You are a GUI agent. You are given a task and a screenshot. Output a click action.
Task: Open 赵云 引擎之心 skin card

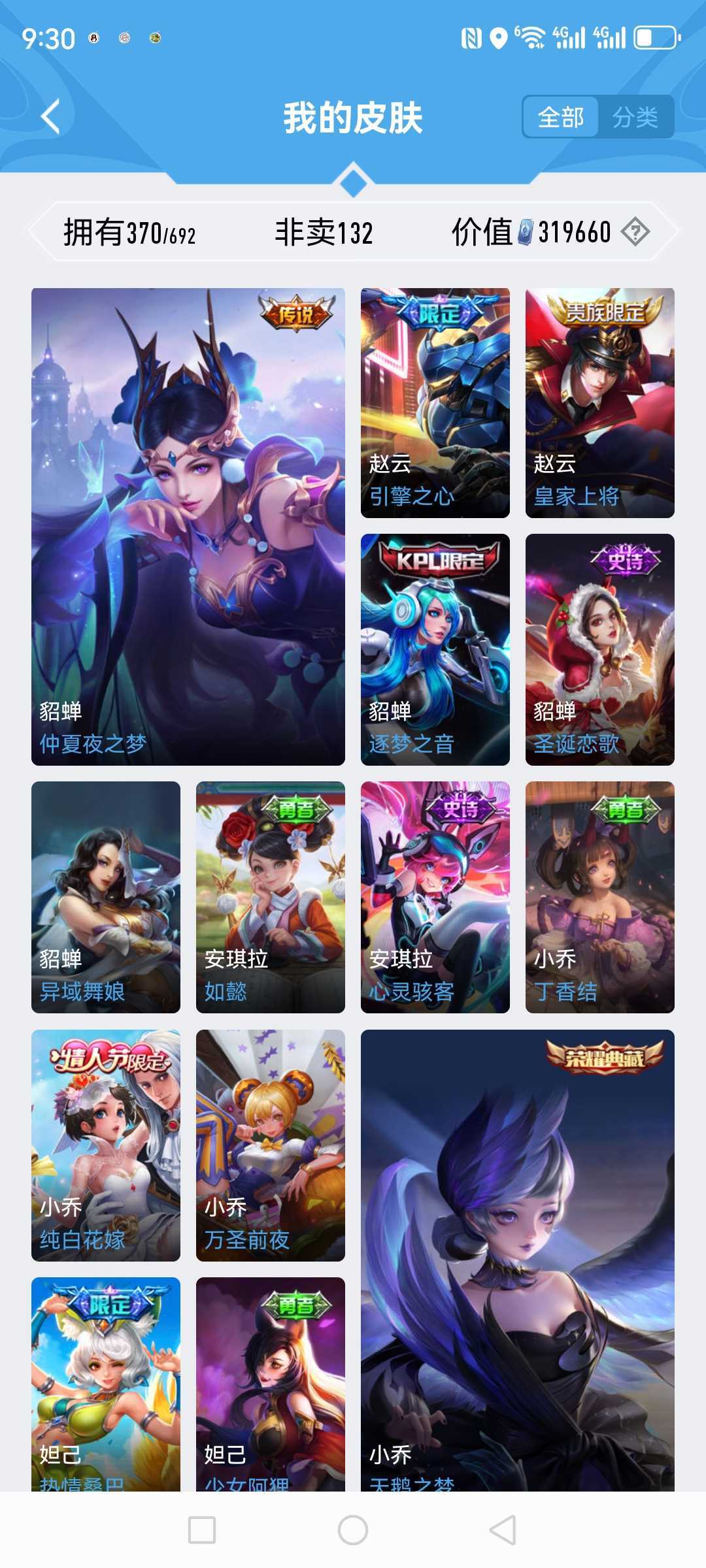click(x=435, y=402)
